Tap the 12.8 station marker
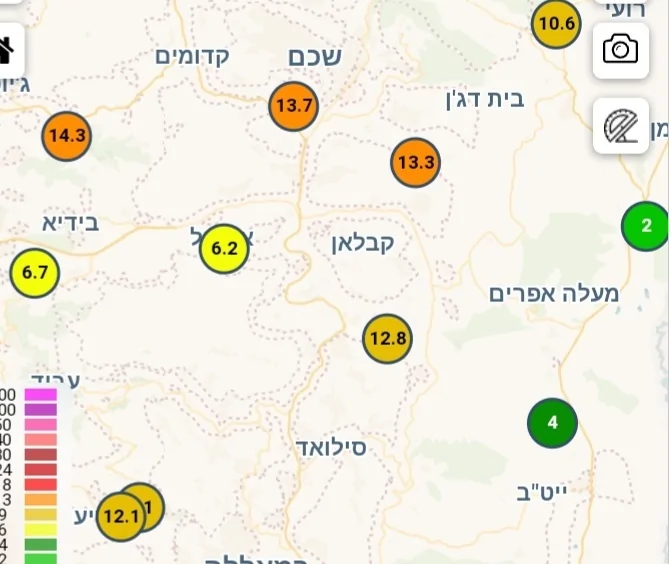The height and width of the screenshot is (564, 669). [x=387, y=339]
